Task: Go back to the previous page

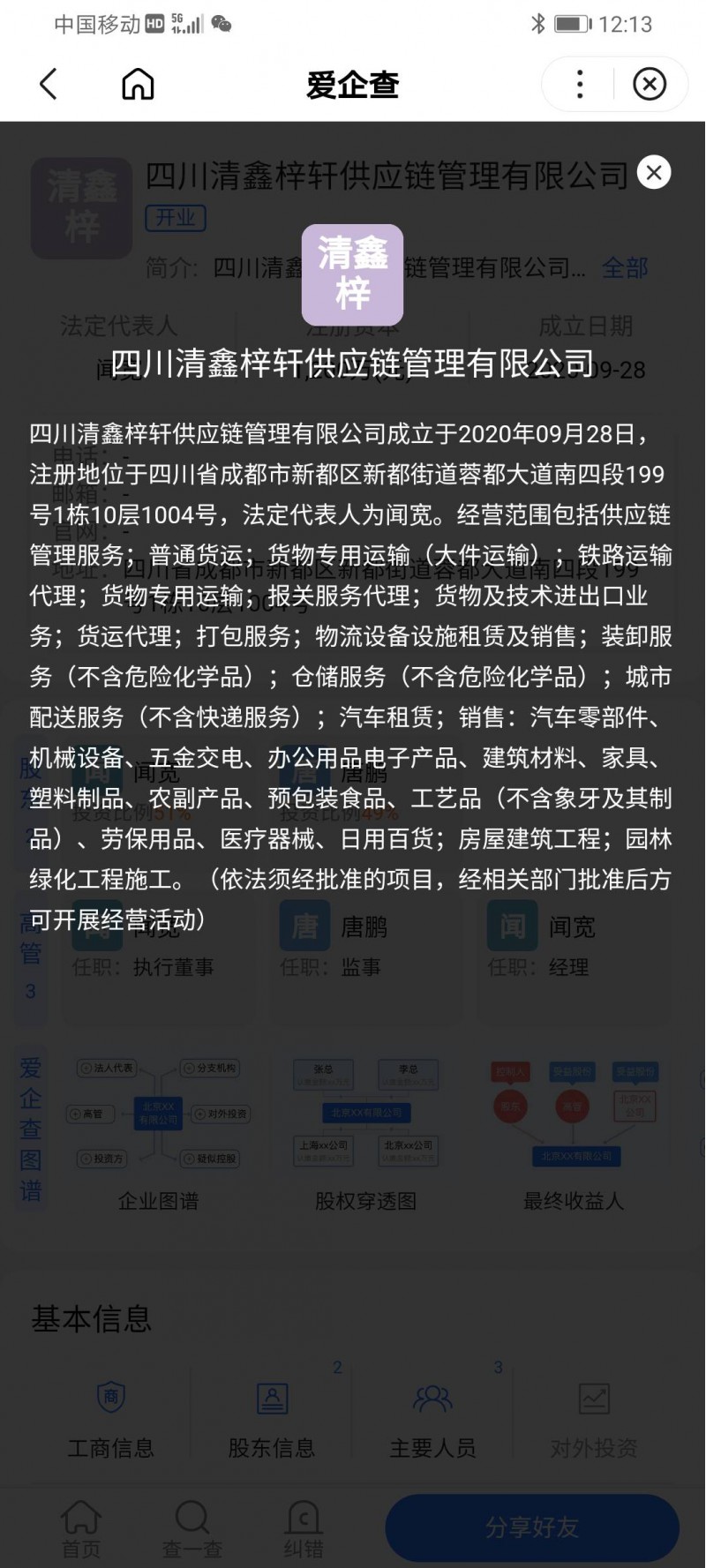Action: pos(49,85)
